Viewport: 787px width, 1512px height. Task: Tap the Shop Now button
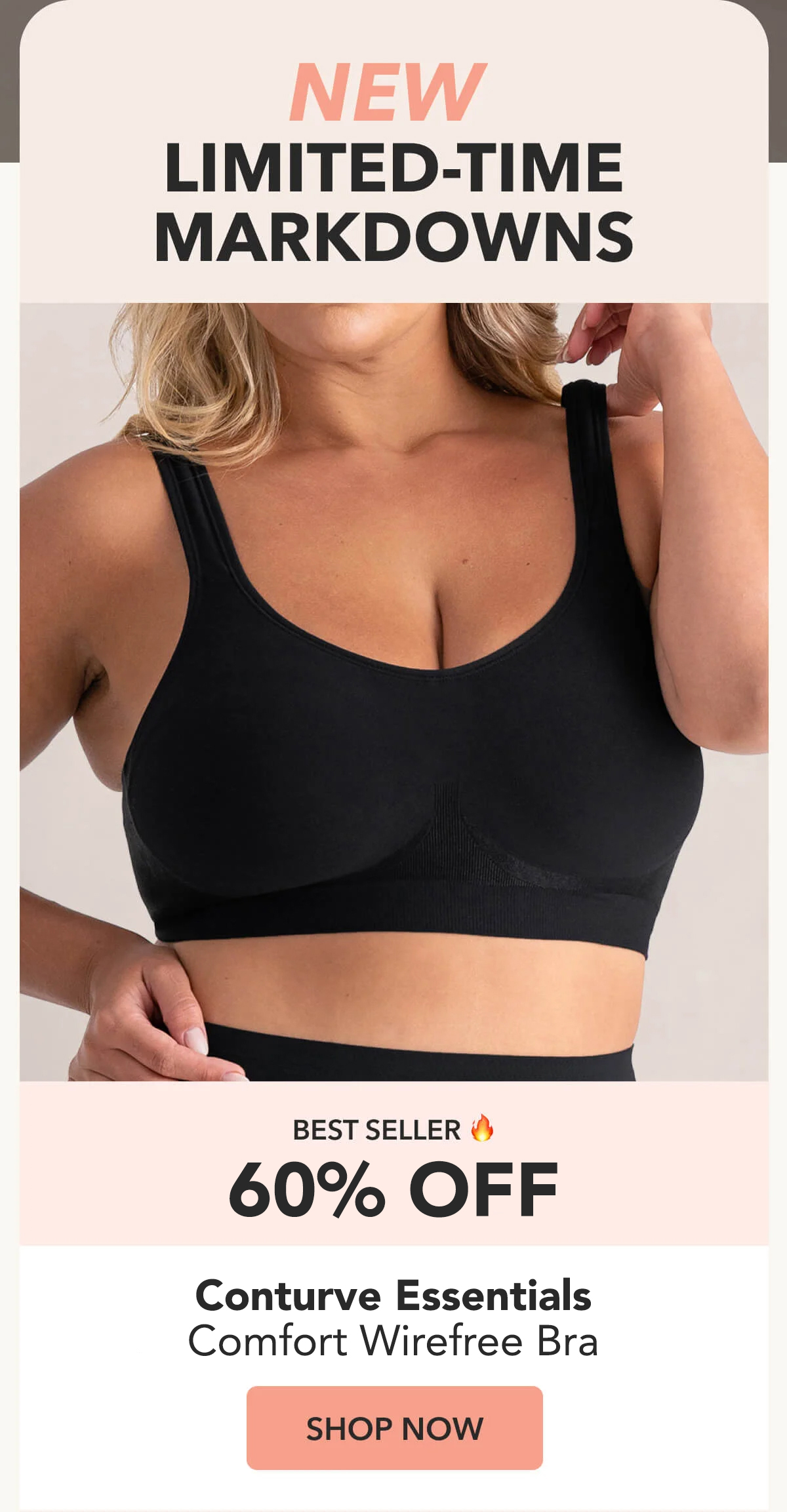coord(394,1427)
